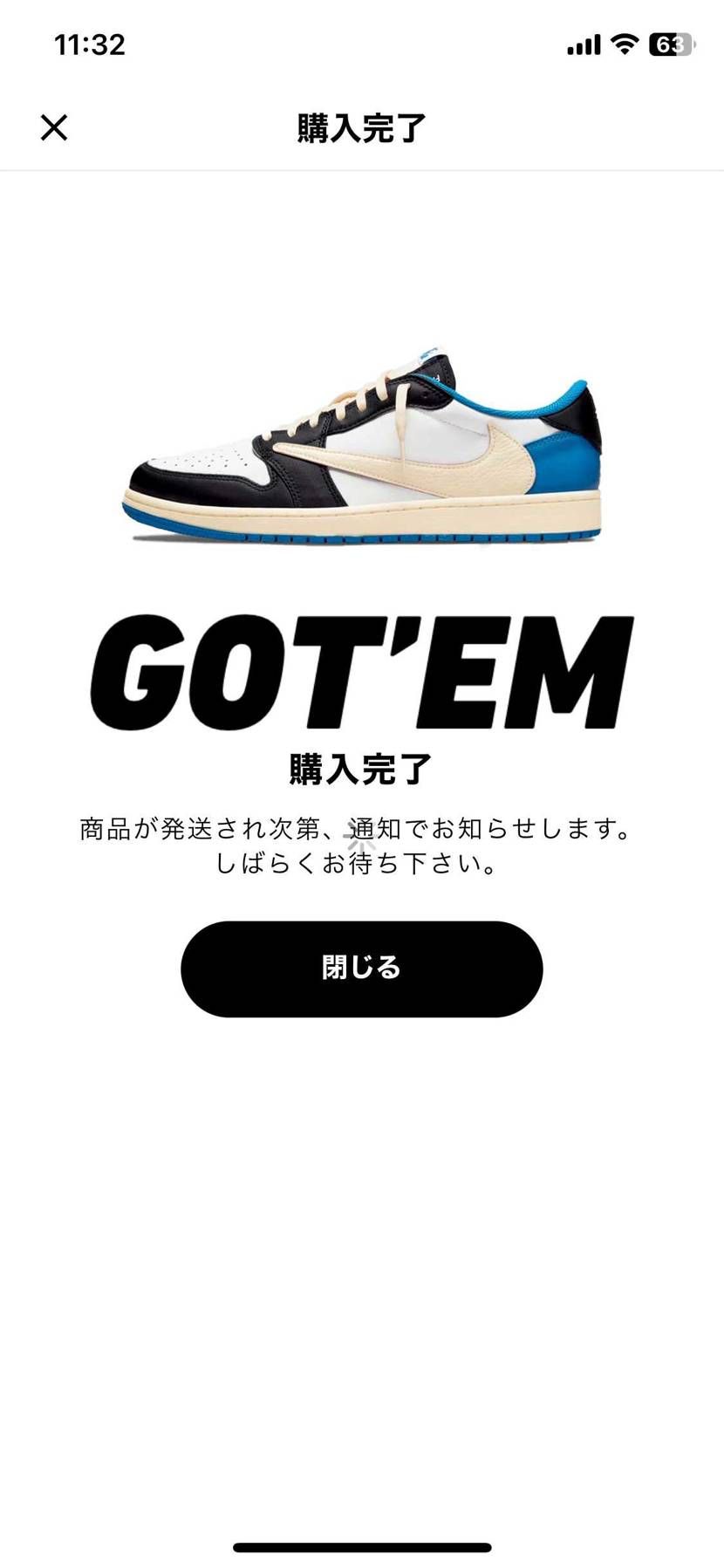Tap the battery indicator showing 63
Viewport: 724px width, 1568px height.
click(x=667, y=42)
